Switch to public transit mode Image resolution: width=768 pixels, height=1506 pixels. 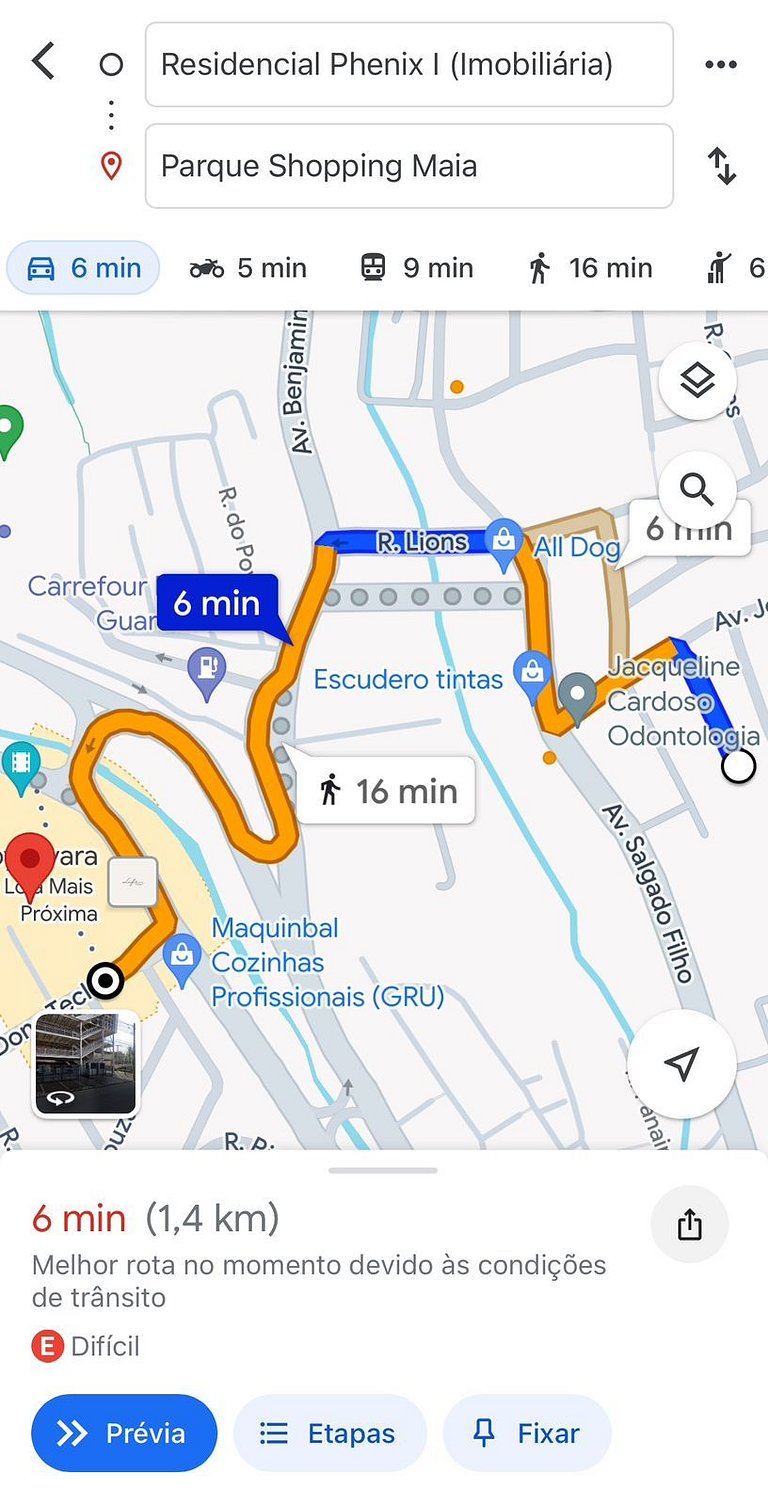pyautogui.click(x=416, y=268)
